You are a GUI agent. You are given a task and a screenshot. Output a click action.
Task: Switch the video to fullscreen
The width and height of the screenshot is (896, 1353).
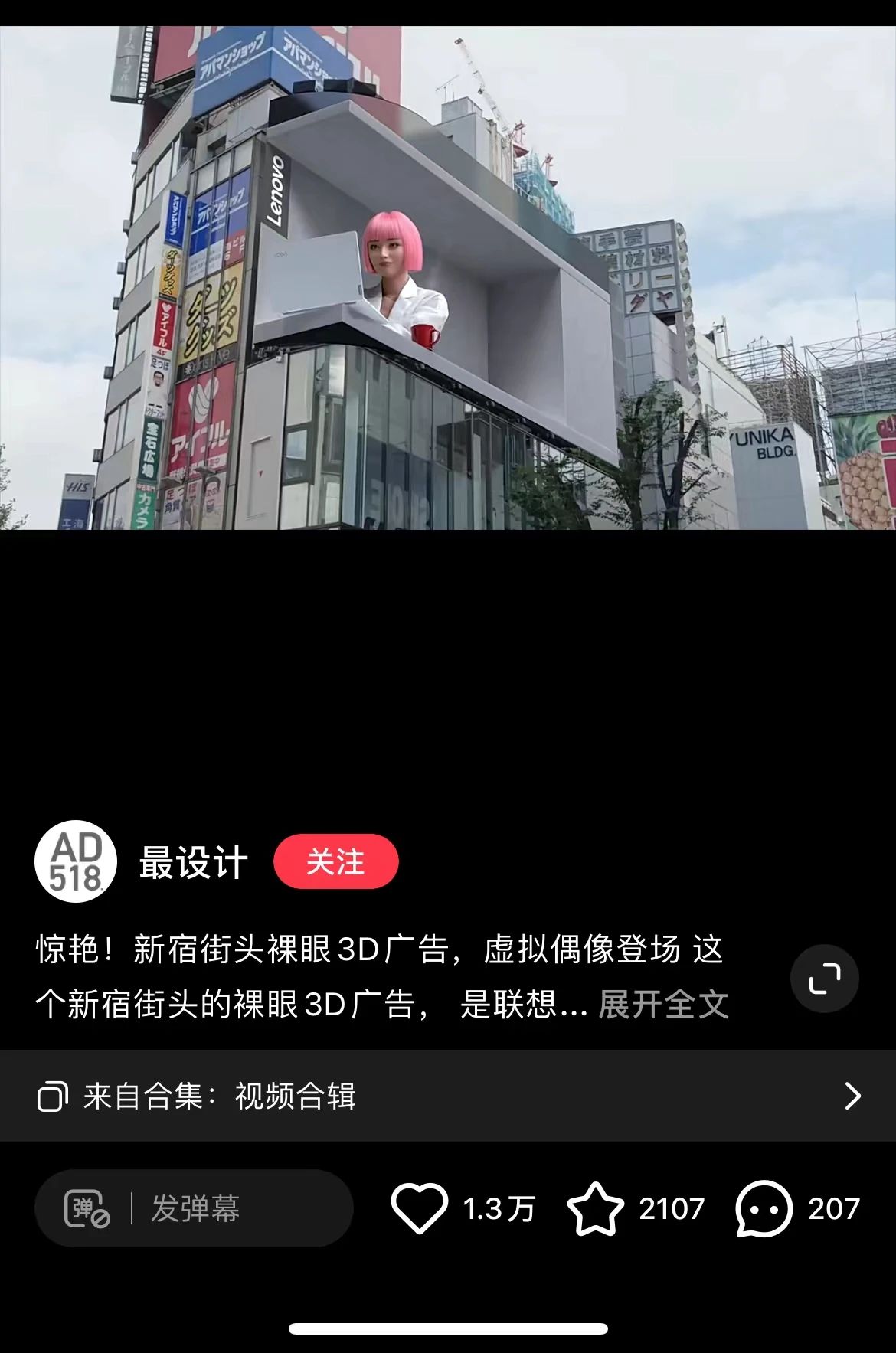point(824,979)
